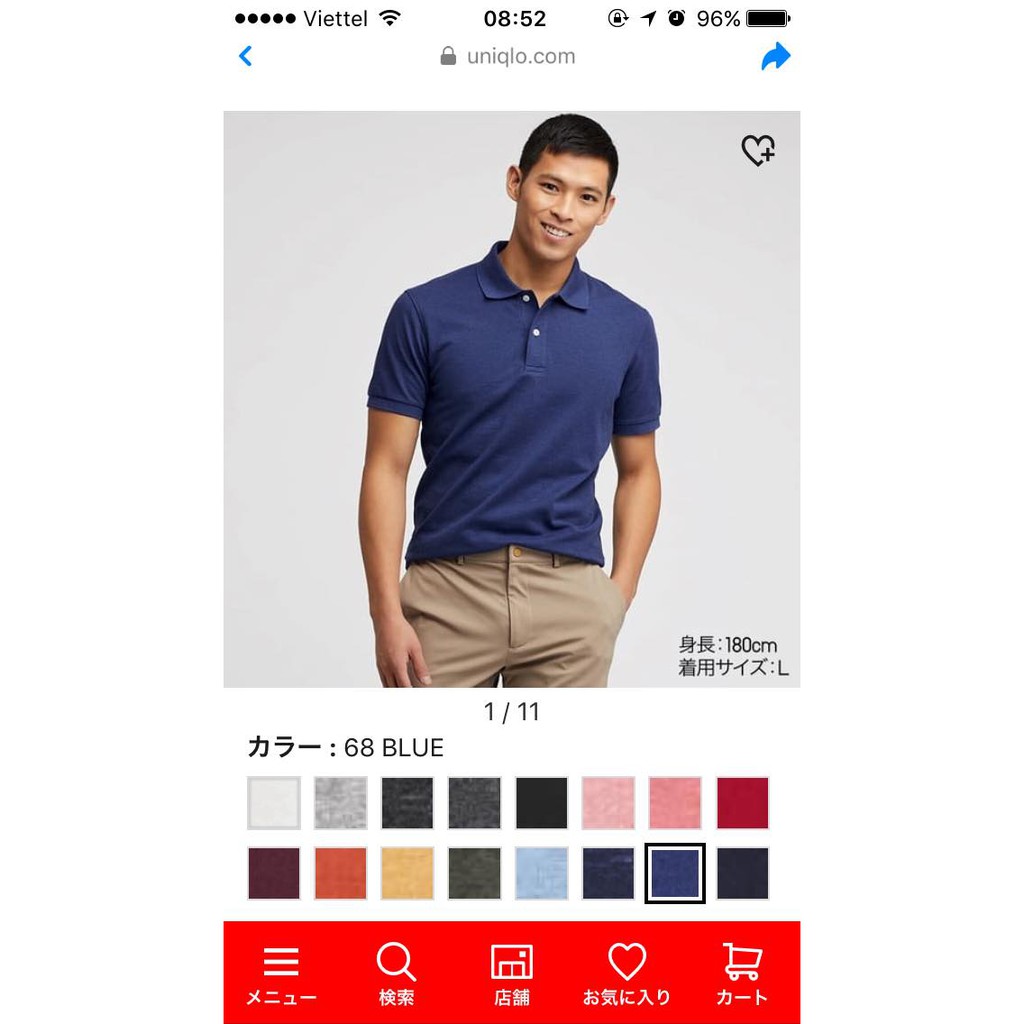The width and height of the screenshot is (1024, 1024).
Task: Go back using the blue arrow
Action: (246, 57)
